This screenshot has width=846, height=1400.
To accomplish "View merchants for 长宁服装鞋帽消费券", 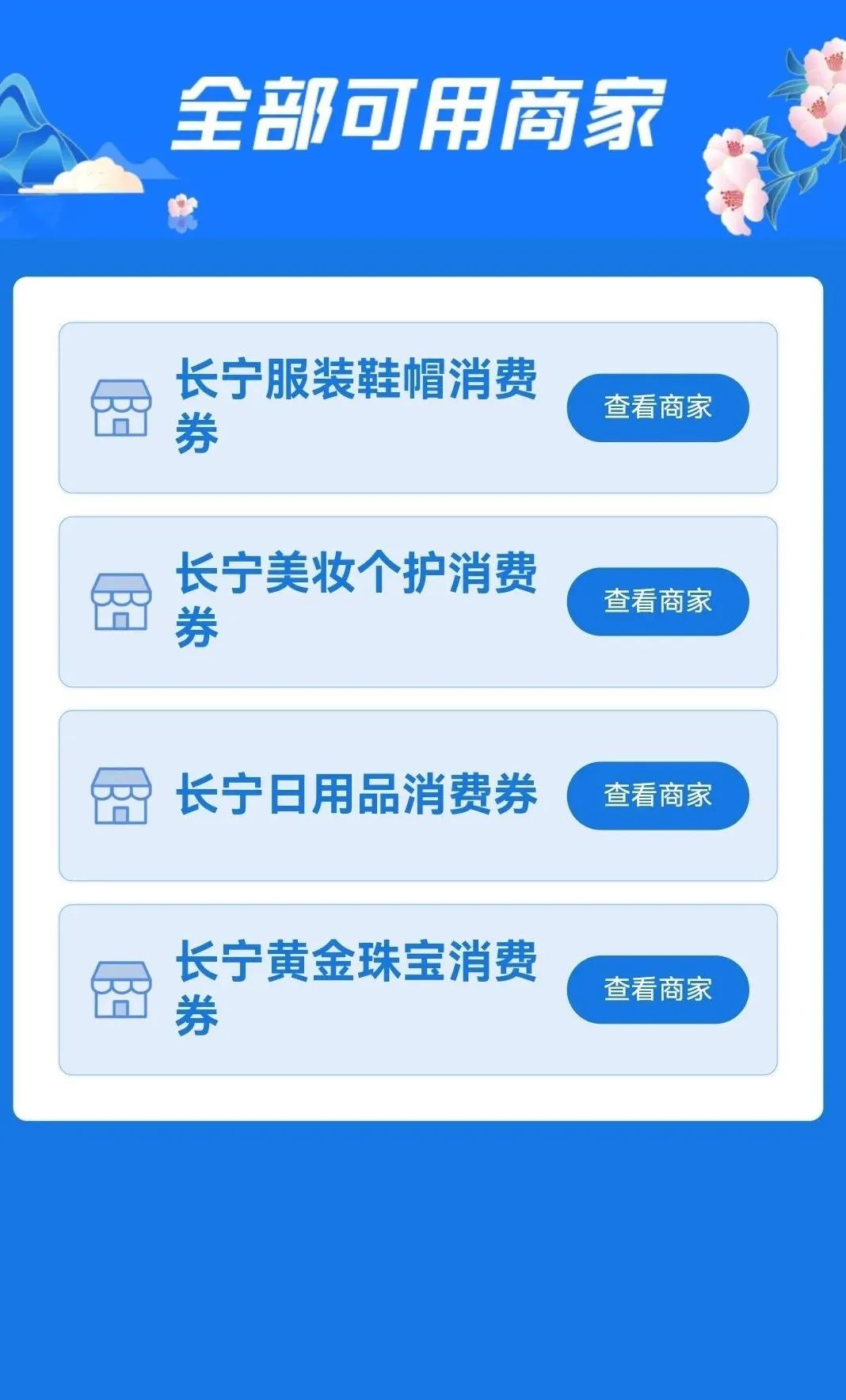I will 657,407.
